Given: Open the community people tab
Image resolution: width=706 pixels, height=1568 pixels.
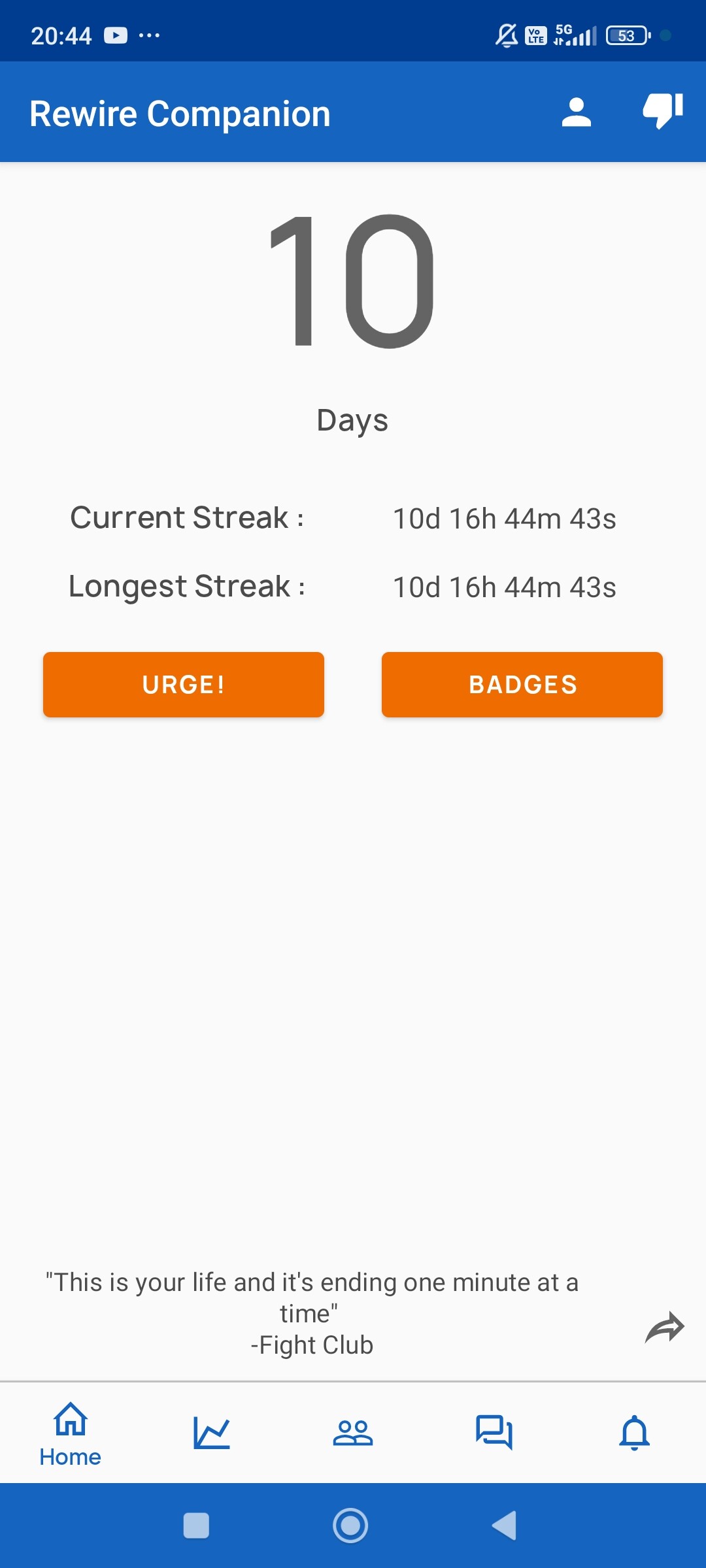Looking at the screenshot, I should click(x=353, y=1433).
